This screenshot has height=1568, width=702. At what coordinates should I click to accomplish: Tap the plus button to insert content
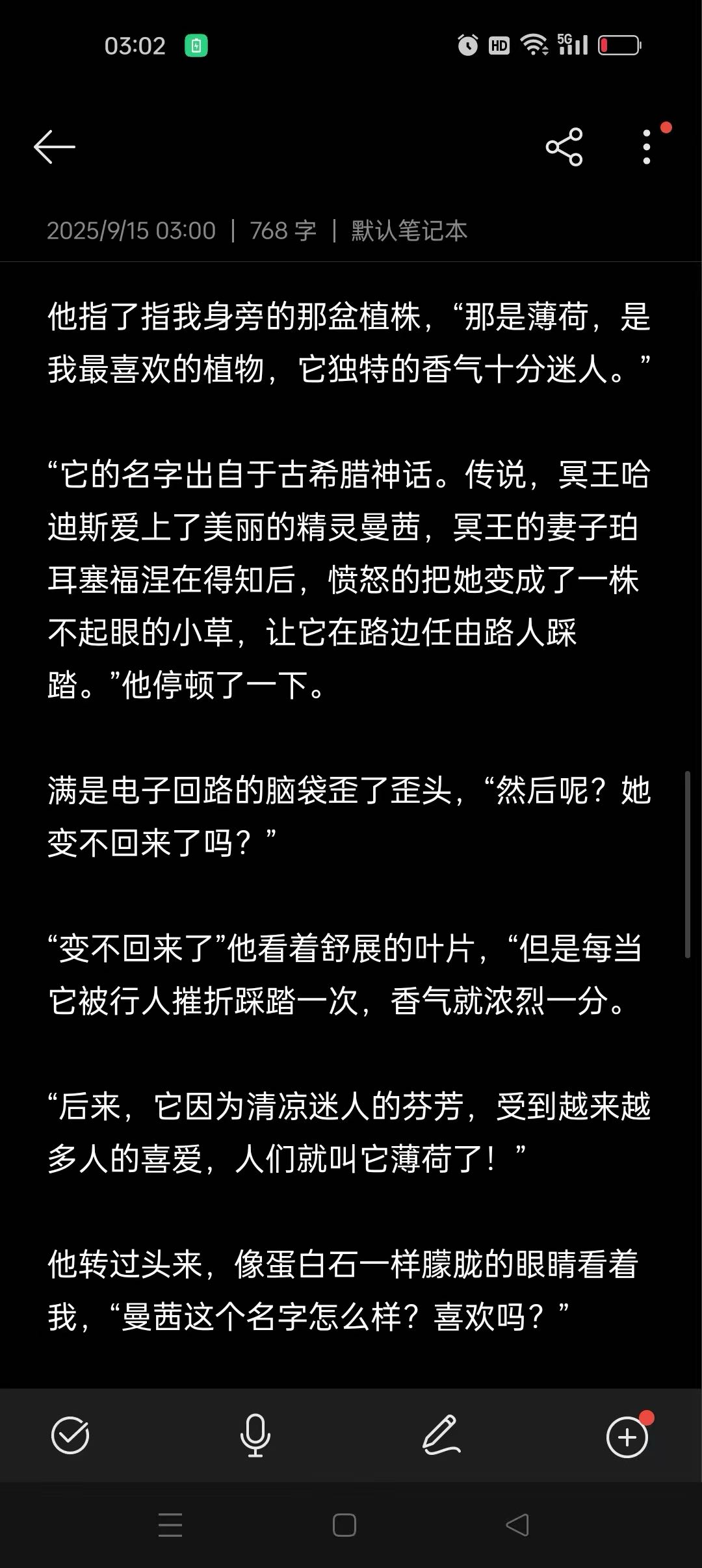(x=627, y=1436)
